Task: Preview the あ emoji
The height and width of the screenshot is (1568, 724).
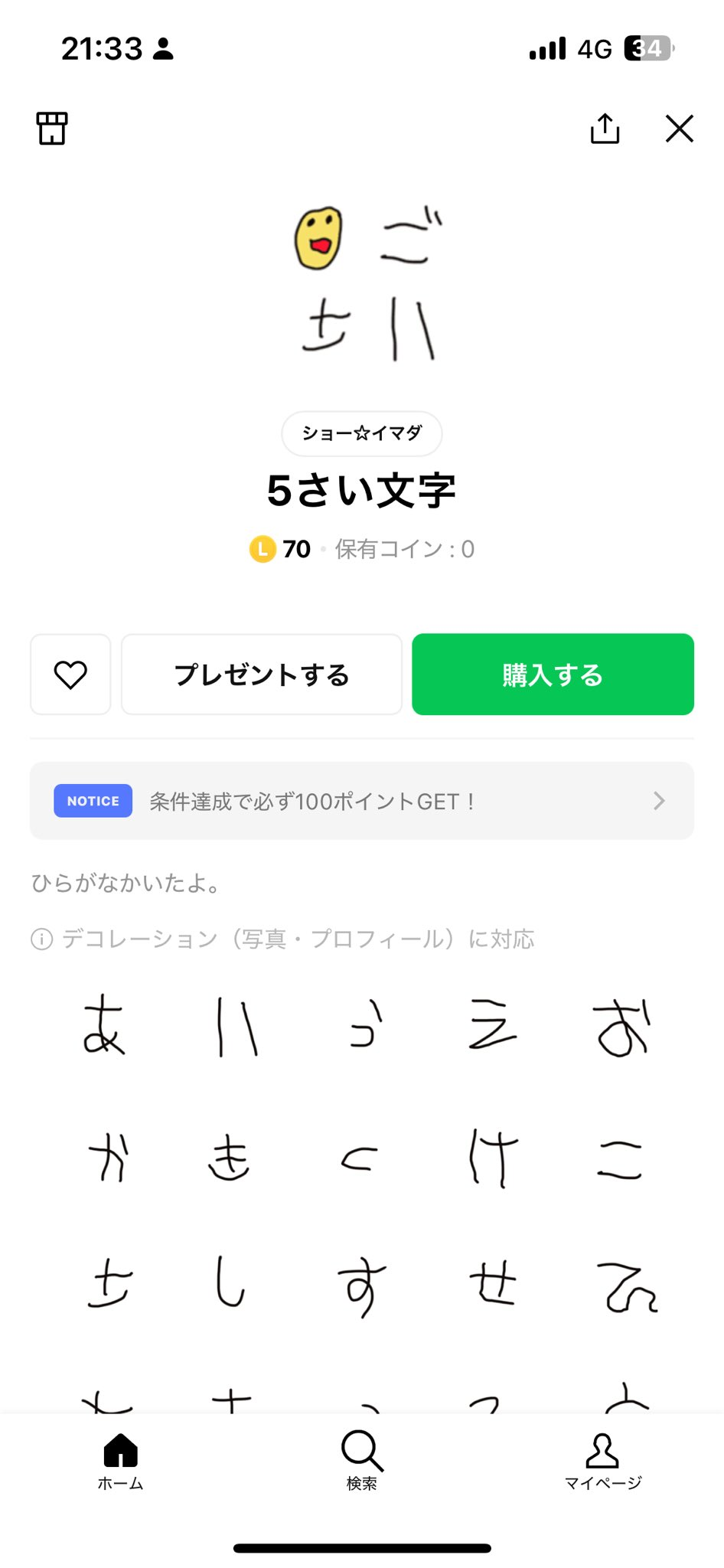Action: click(105, 1026)
